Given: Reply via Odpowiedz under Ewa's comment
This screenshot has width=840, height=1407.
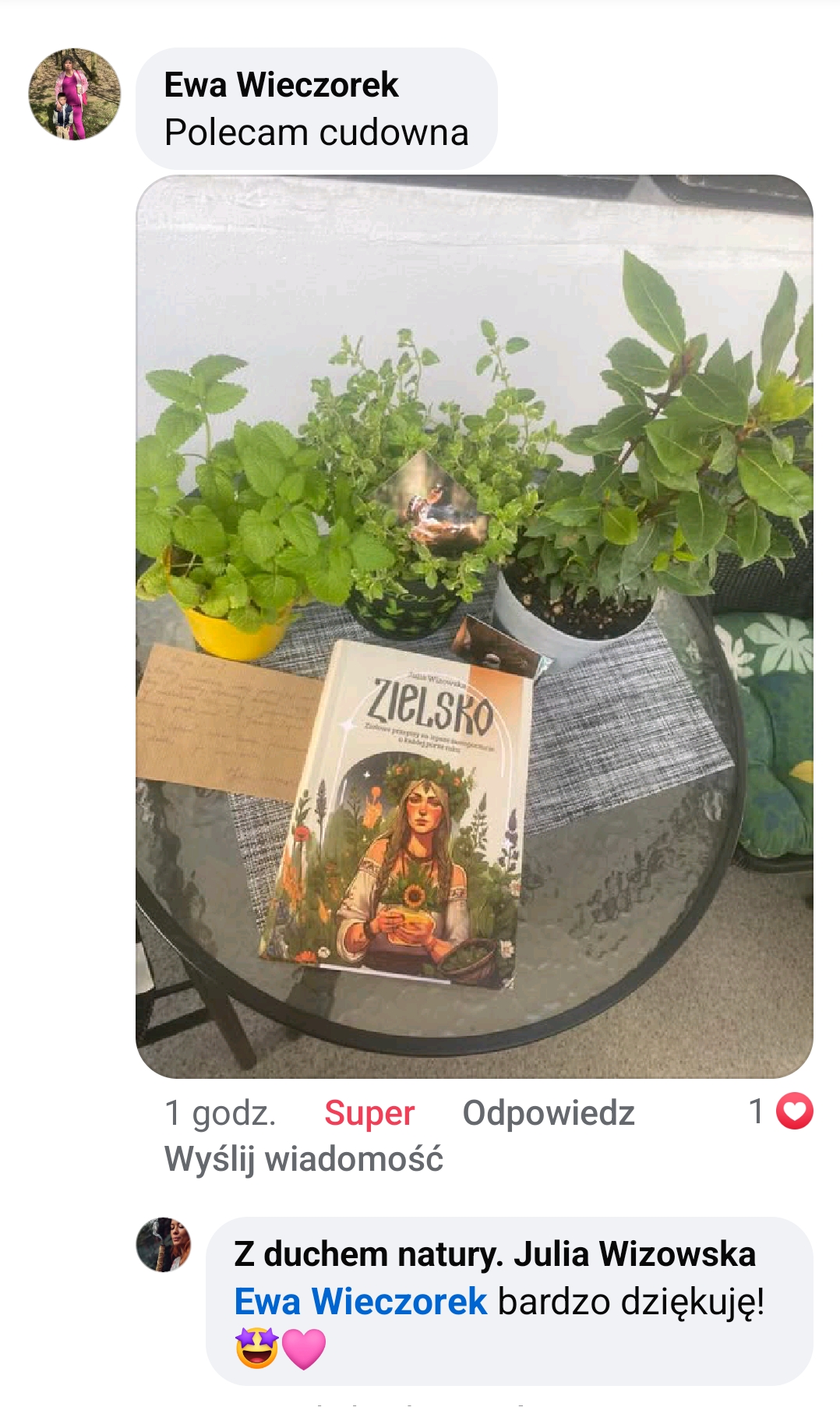Looking at the screenshot, I should click(x=549, y=1112).
